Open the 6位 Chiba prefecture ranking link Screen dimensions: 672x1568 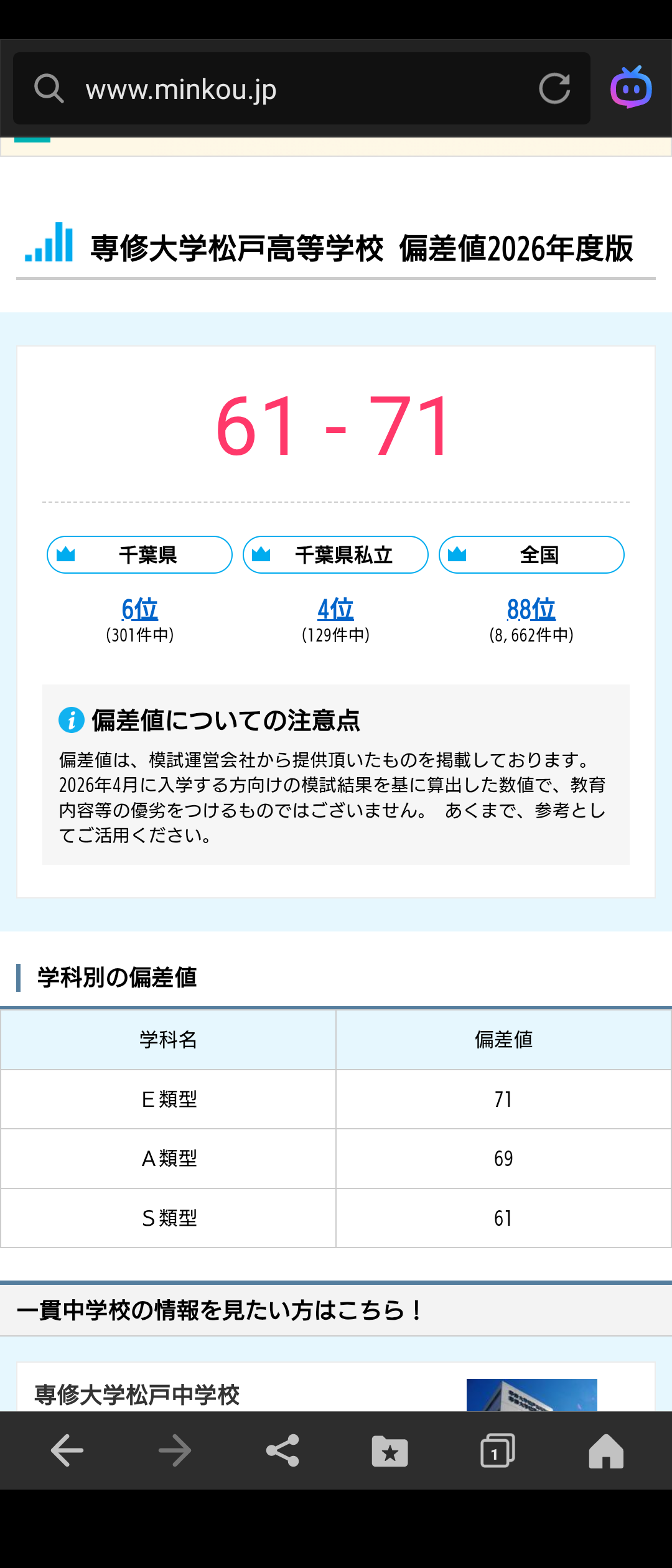[x=139, y=609]
